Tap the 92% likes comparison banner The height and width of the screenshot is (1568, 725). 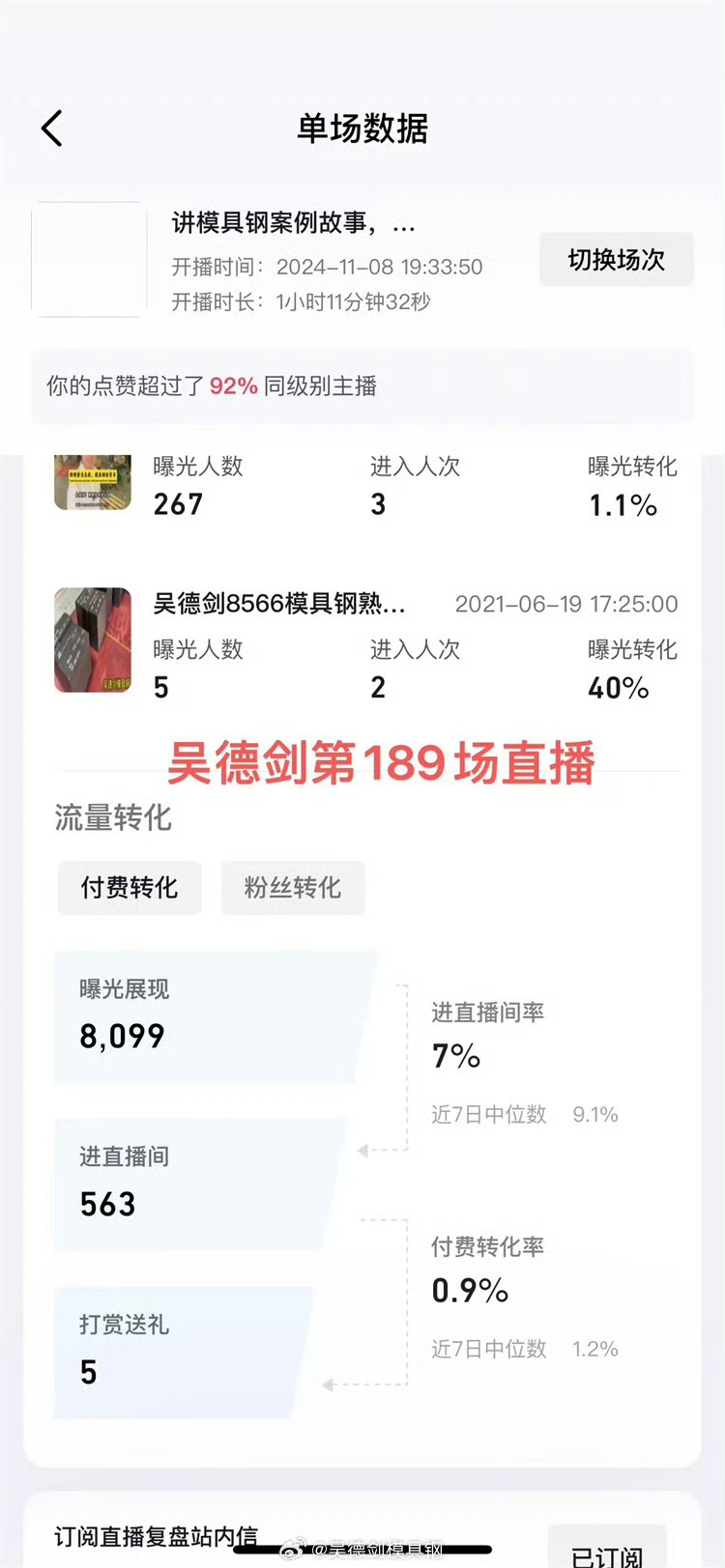pyautogui.click(x=362, y=384)
